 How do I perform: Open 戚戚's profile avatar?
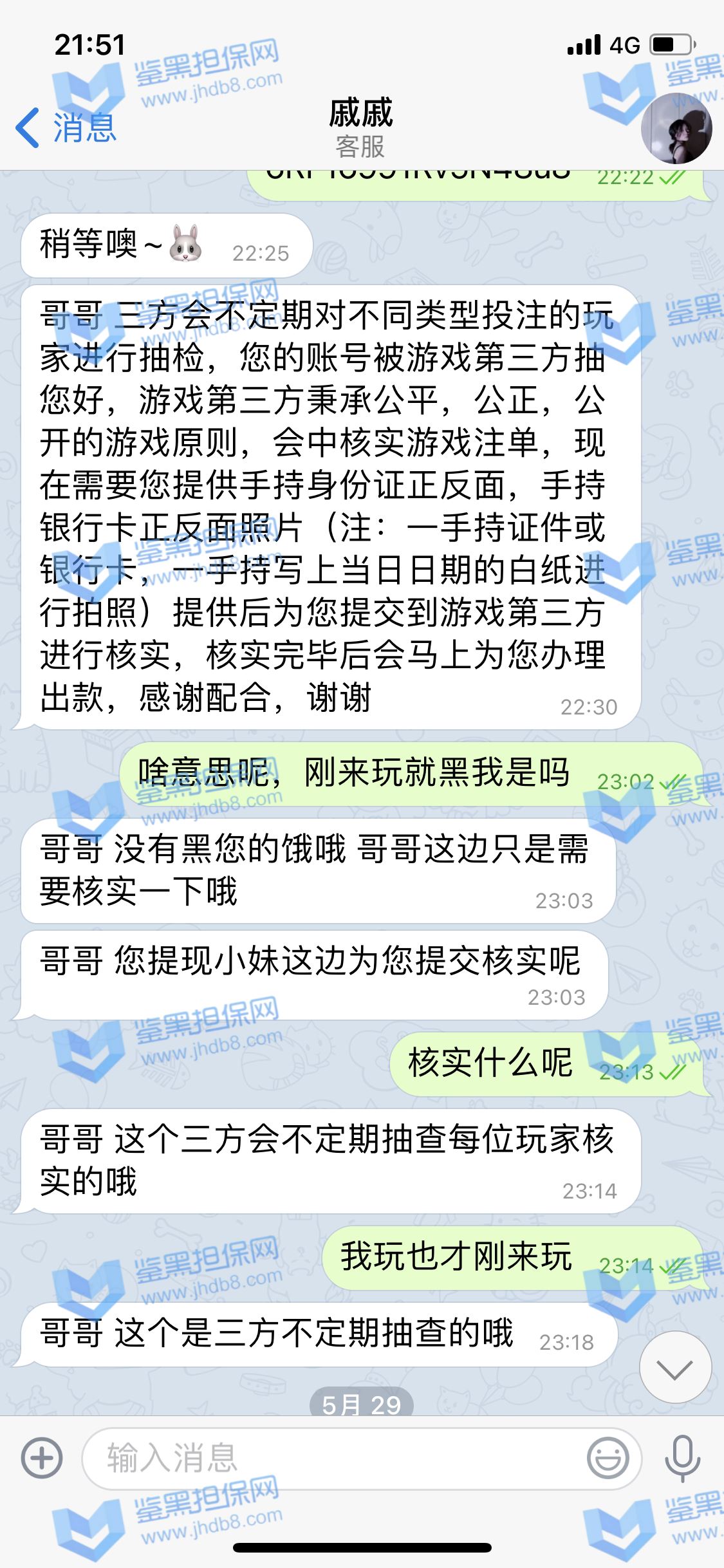pos(676,128)
